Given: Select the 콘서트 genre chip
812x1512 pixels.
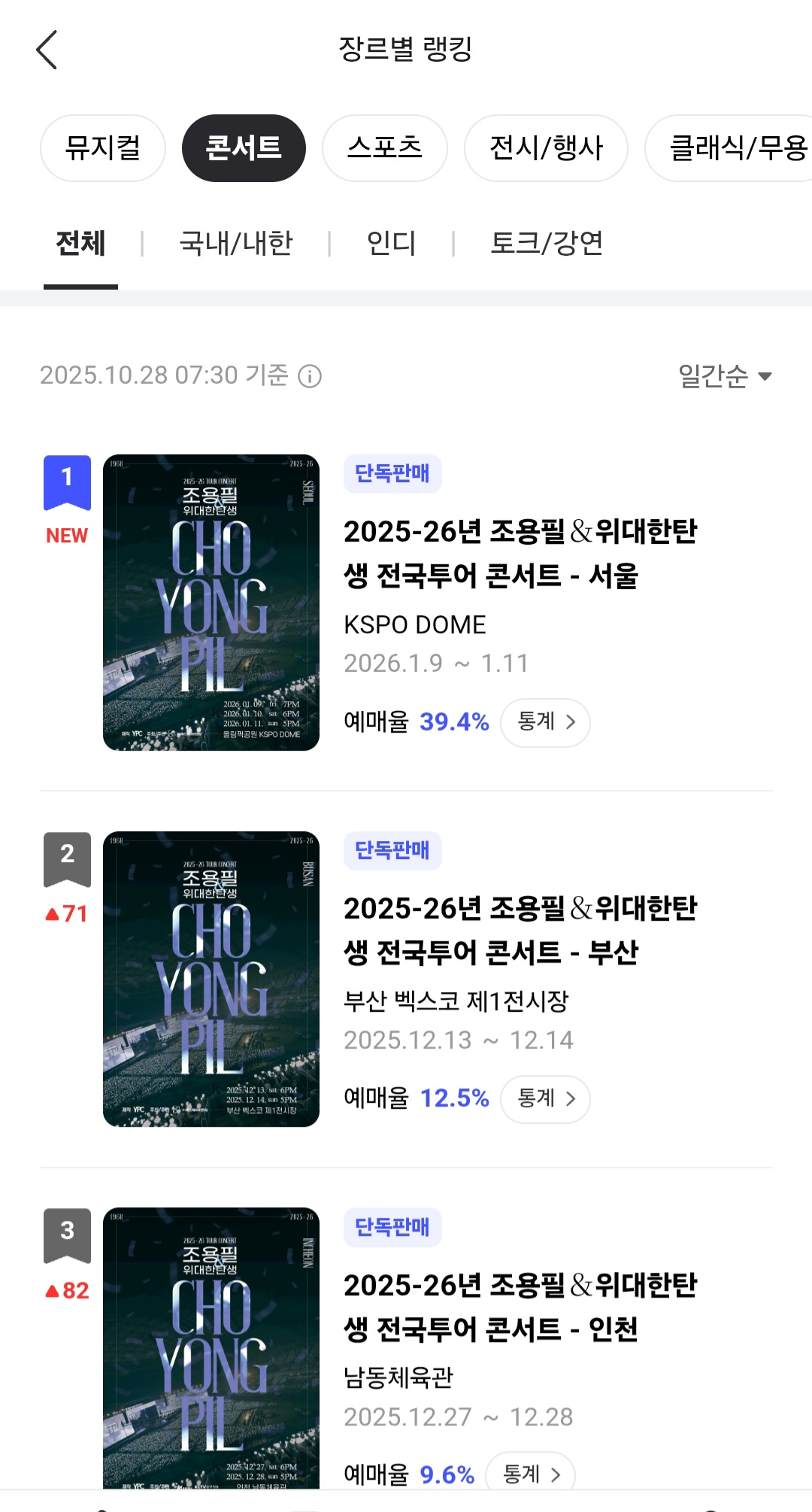Looking at the screenshot, I should point(244,148).
